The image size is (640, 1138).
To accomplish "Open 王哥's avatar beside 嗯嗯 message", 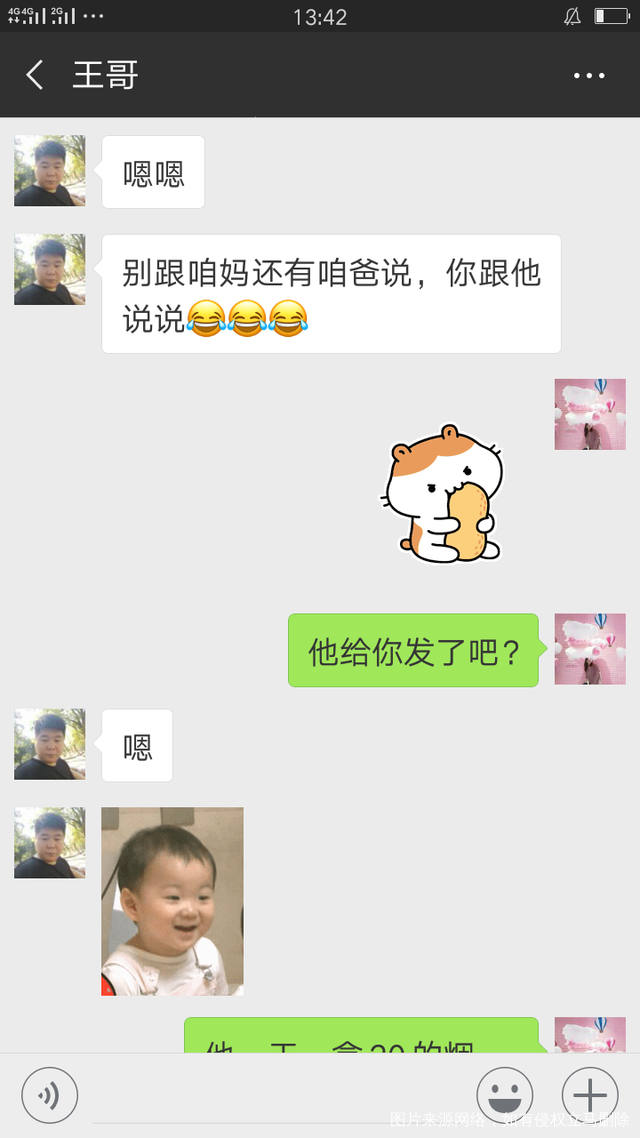I will pyautogui.click(x=50, y=171).
